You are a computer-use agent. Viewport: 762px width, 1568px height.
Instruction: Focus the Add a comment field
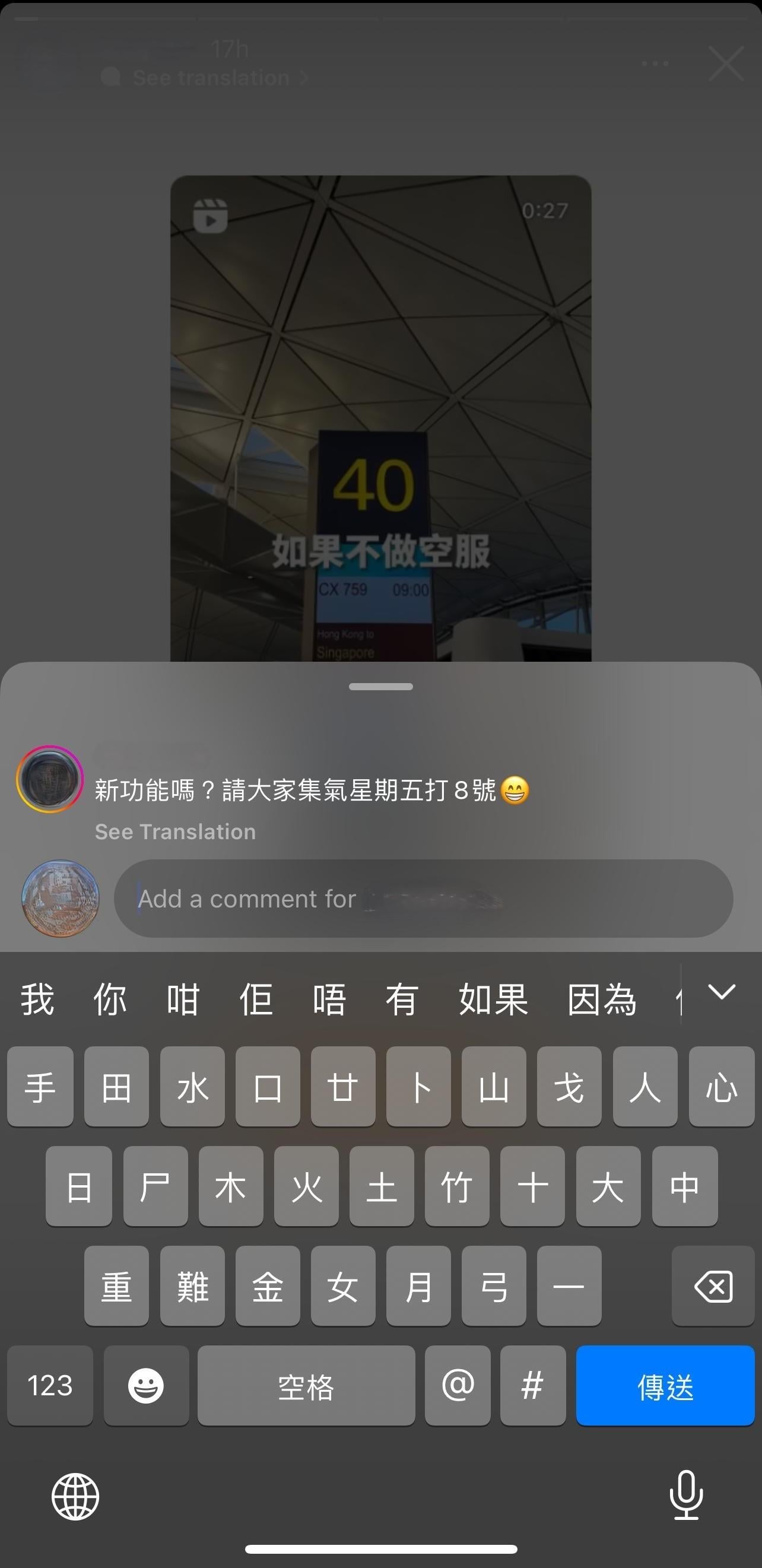pyautogui.click(x=423, y=899)
